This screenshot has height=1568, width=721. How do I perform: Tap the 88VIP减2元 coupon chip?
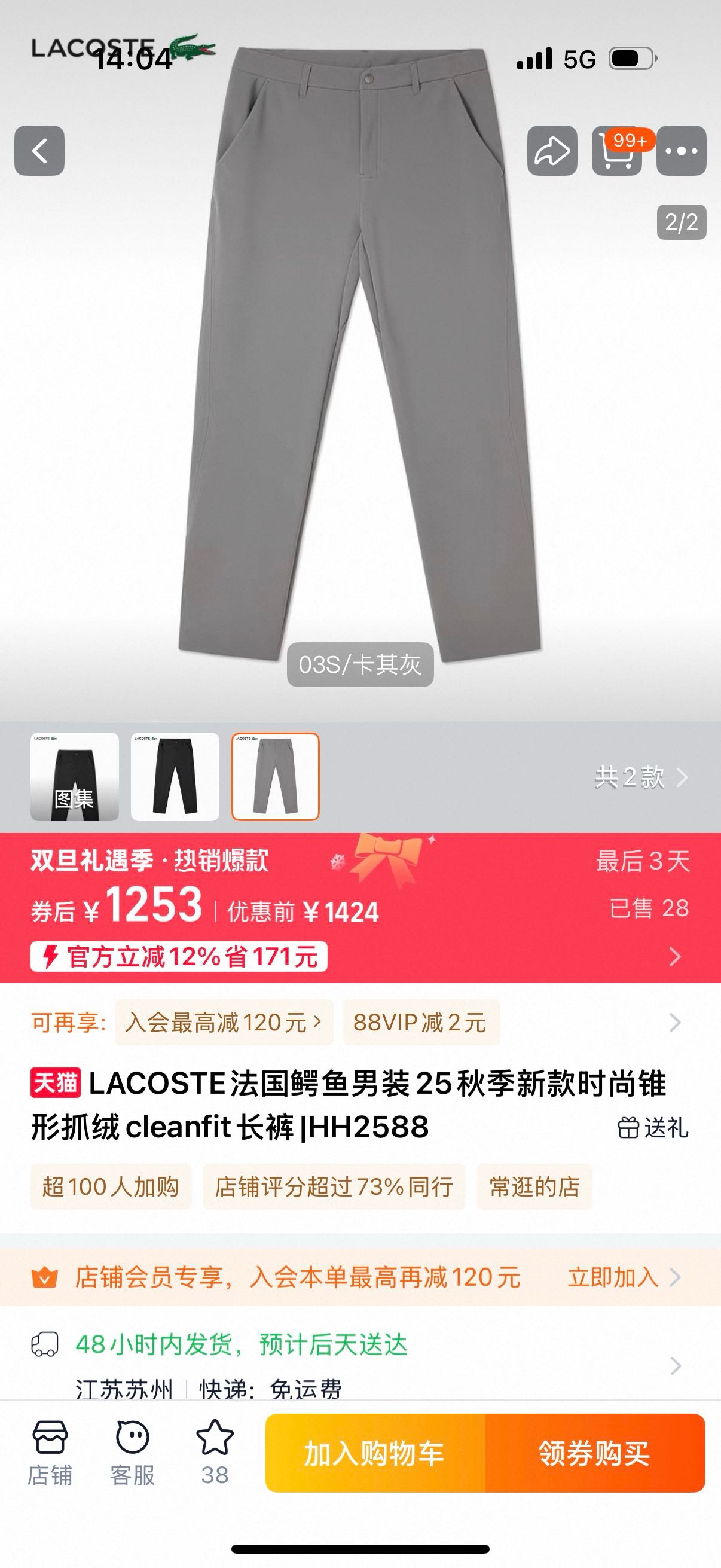(420, 1023)
